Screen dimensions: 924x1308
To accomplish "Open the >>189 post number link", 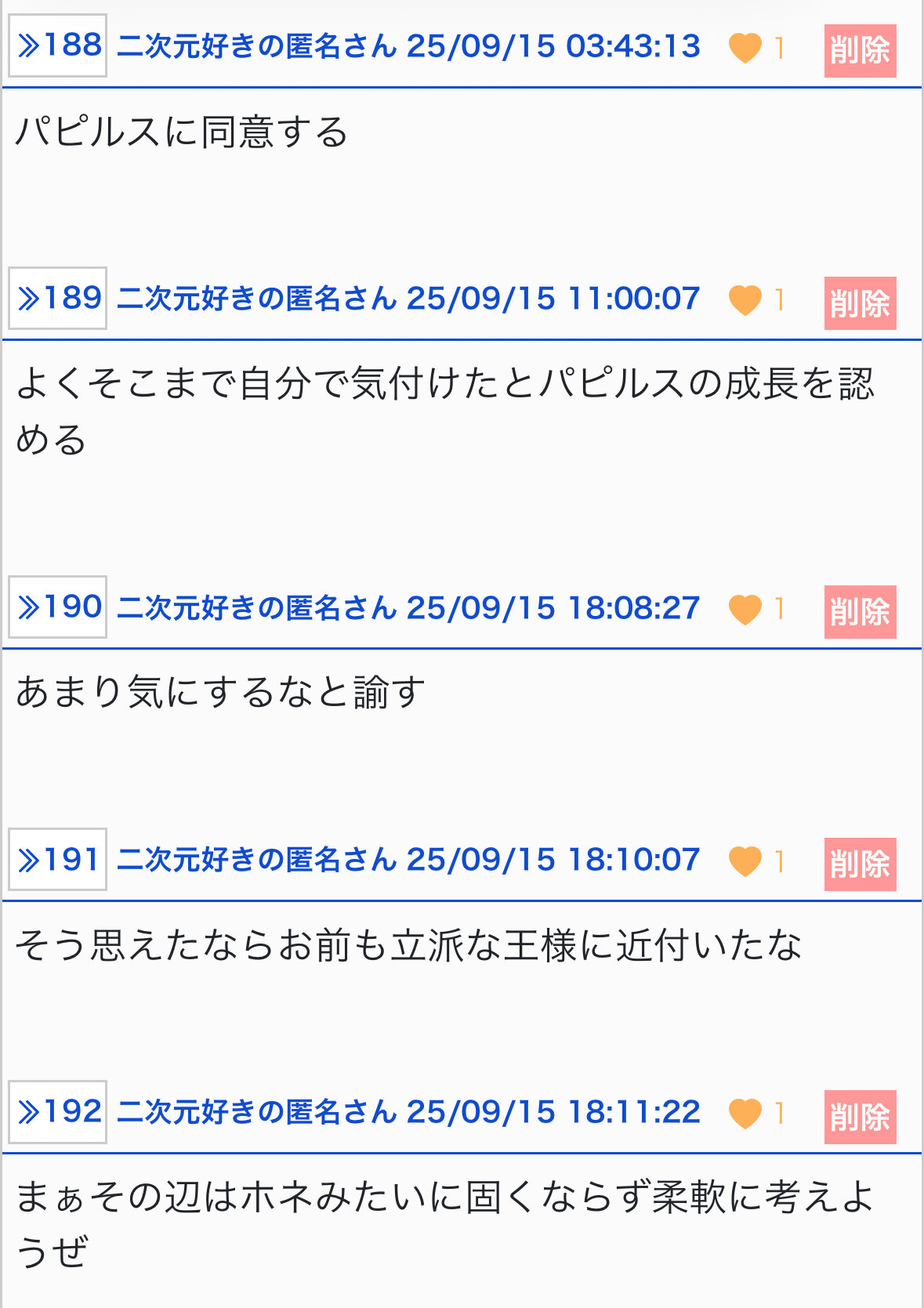I will point(58,299).
